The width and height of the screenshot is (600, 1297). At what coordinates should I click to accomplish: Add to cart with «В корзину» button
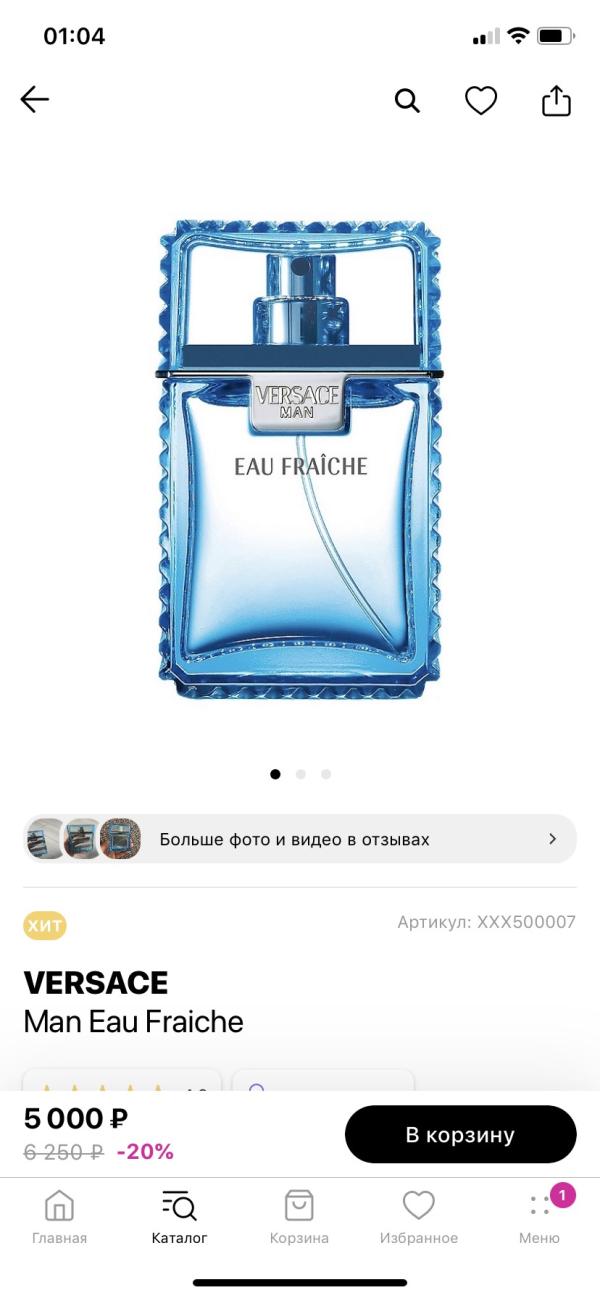click(x=460, y=1135)
